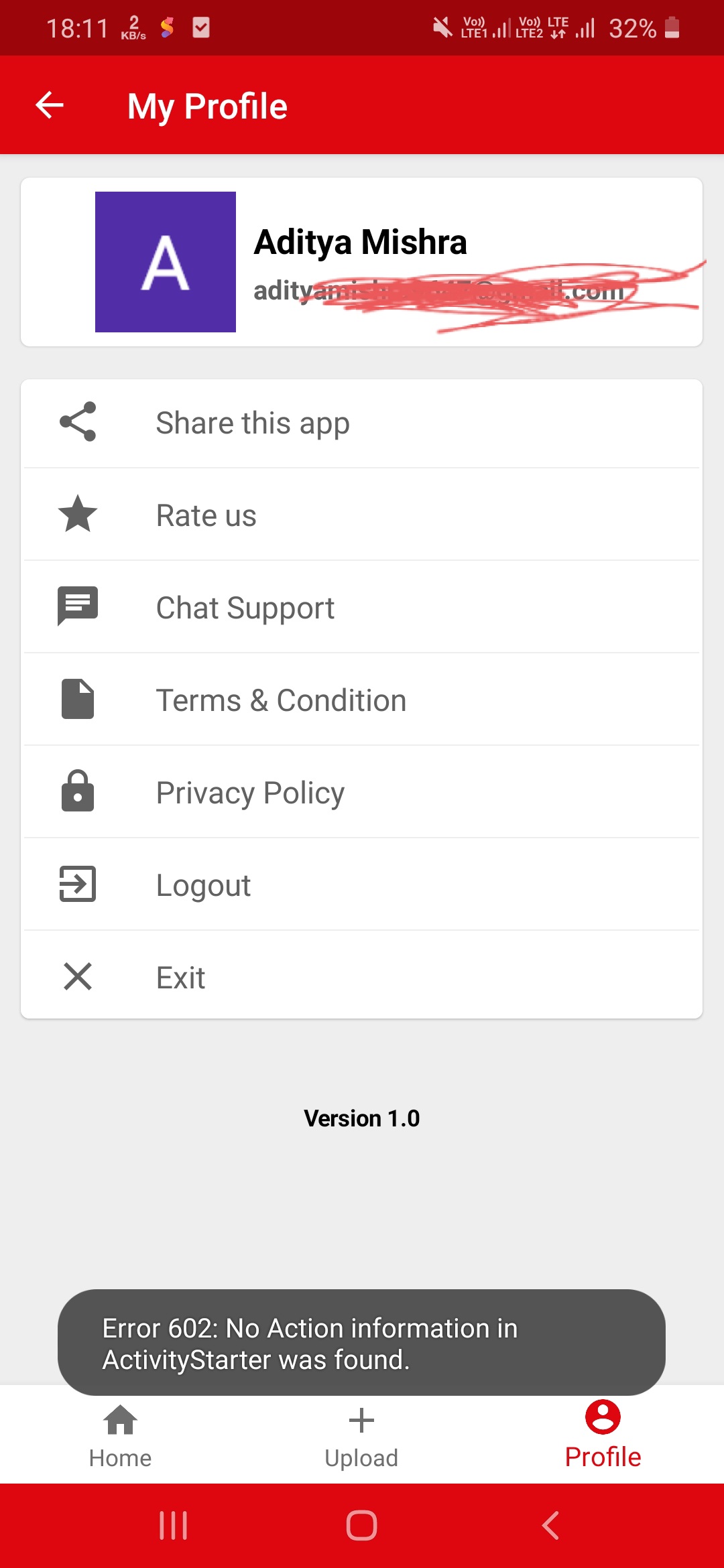The image size is (724, 1568).
Task: Open Share this app option
Action: click(x=362, y=423)
